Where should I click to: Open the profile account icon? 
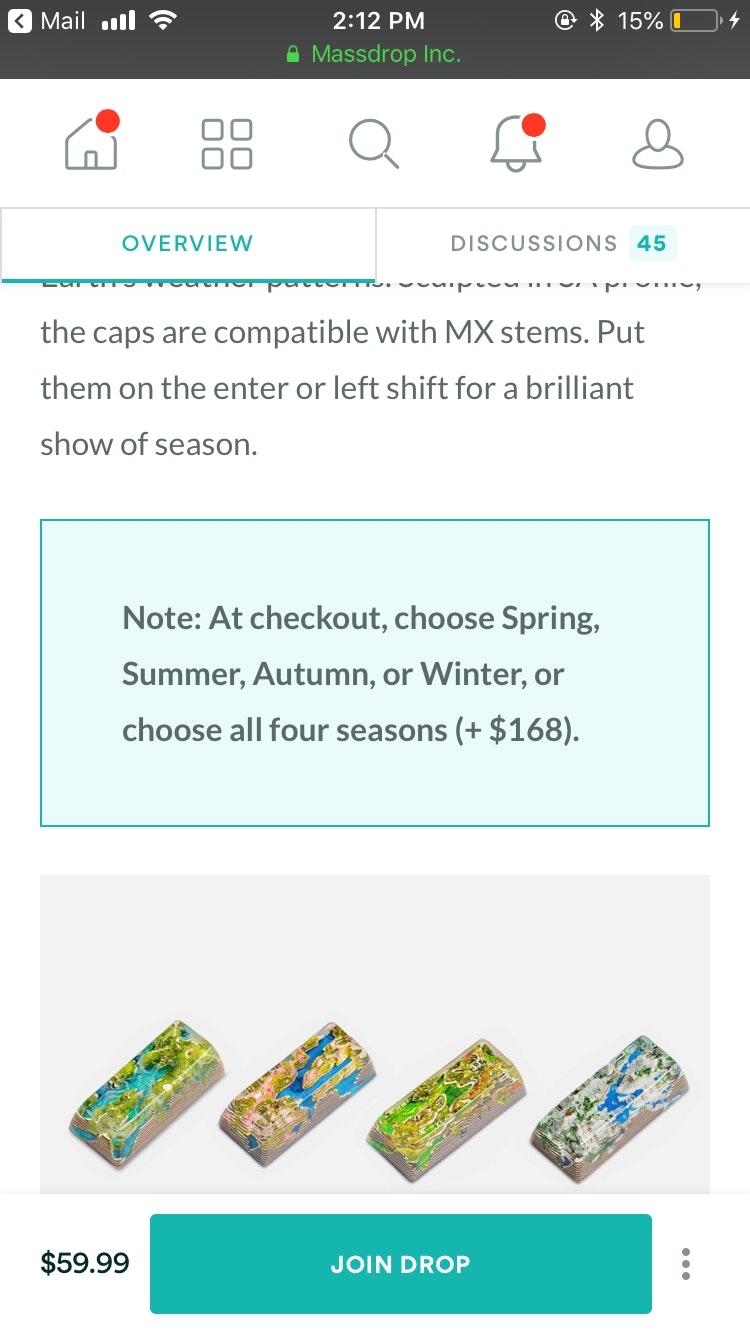pyautogui.click(x=658, y=144)
